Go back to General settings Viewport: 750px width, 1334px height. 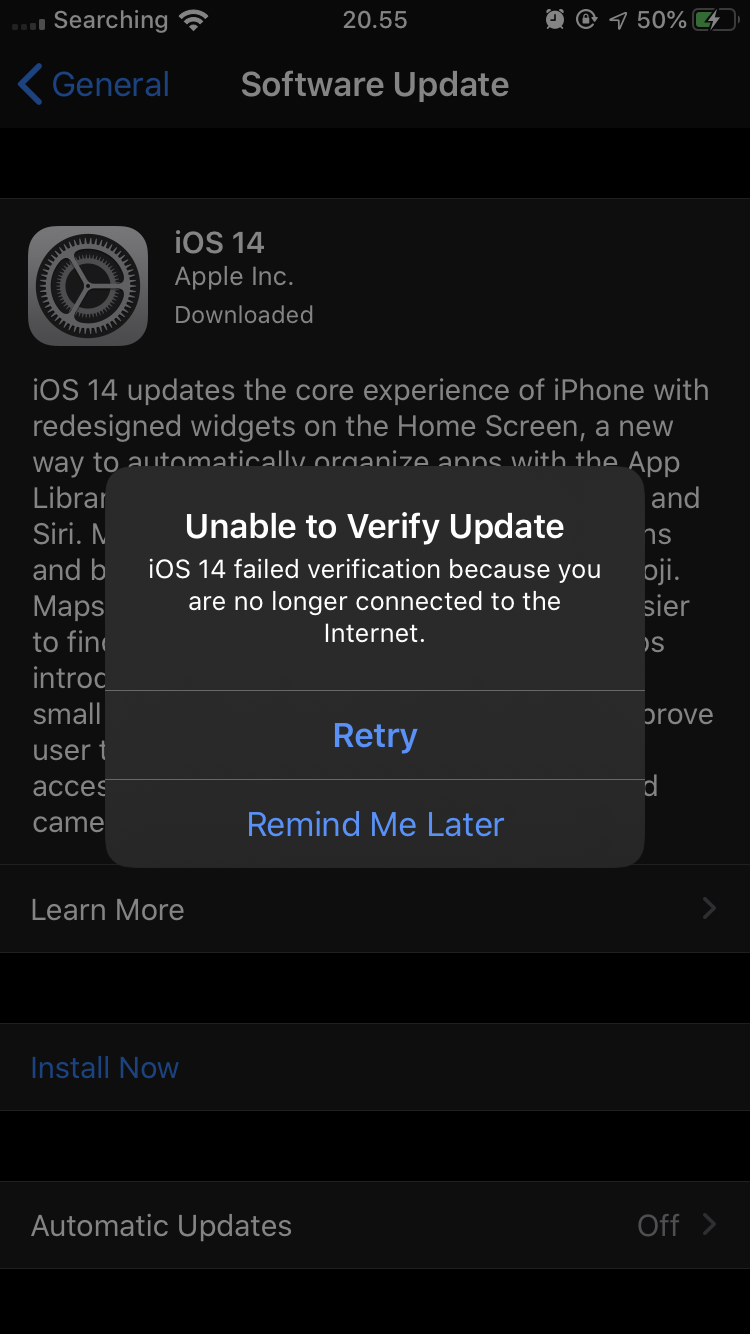click(94, 85)
